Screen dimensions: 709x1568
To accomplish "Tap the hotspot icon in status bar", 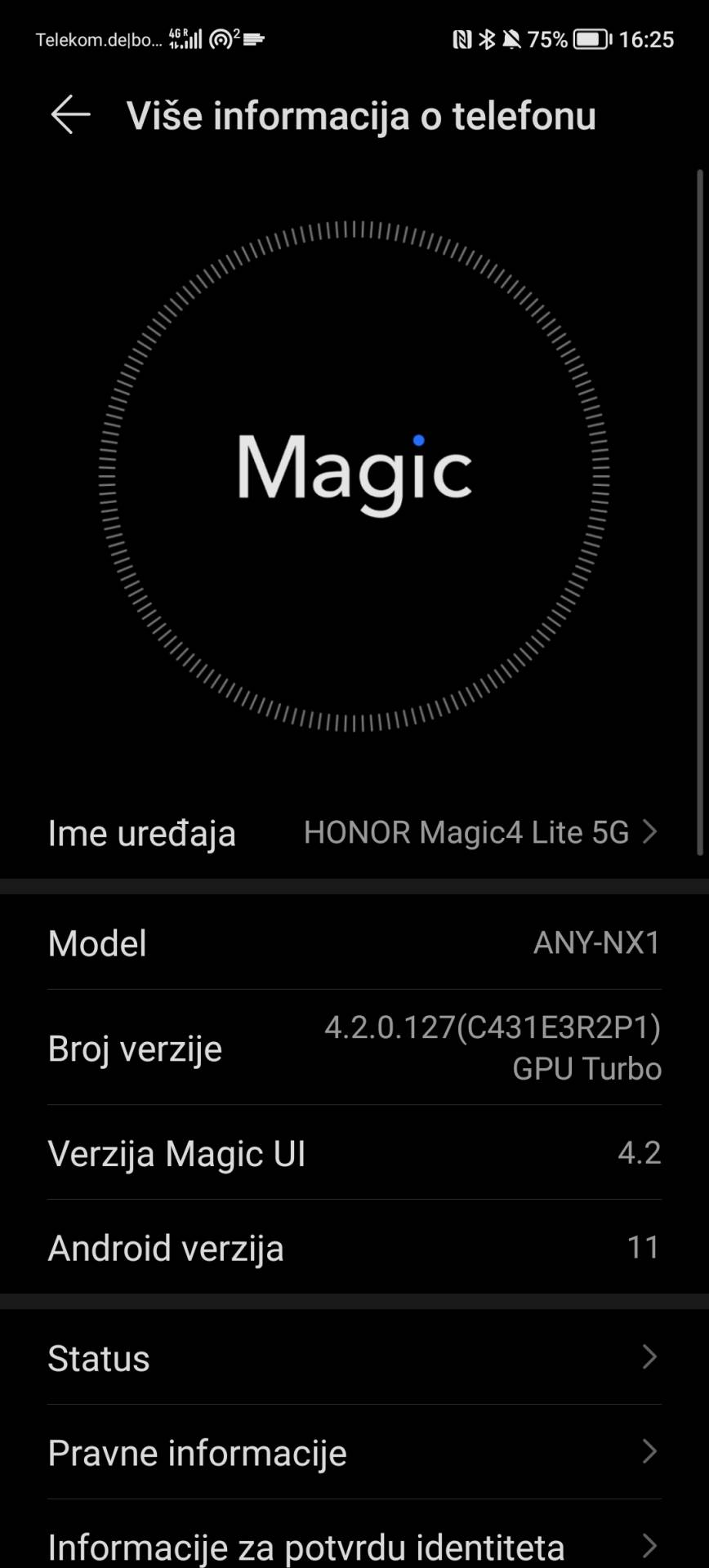I will [221, 38].
